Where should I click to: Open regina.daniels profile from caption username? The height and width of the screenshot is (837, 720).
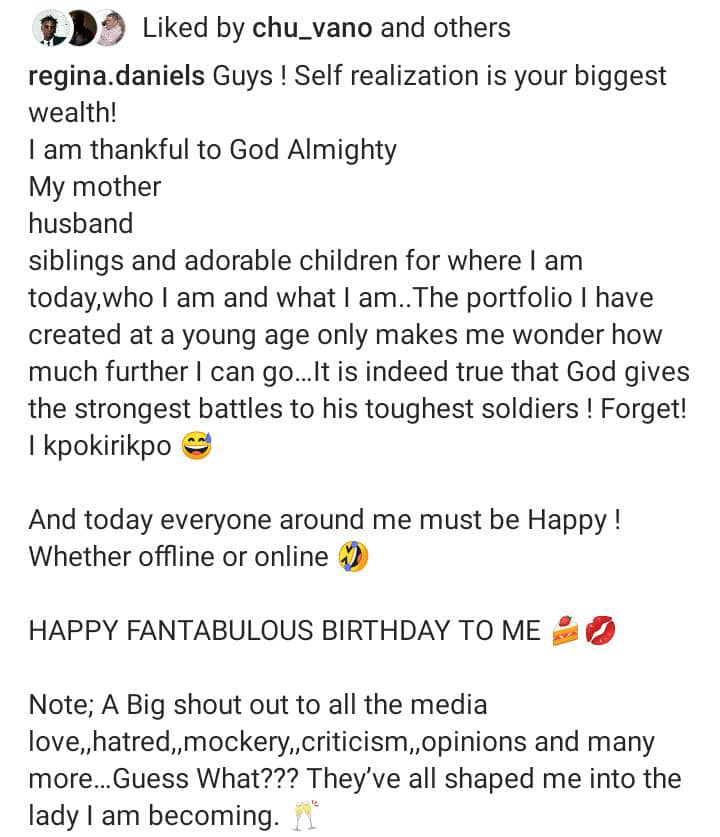click(x=116, y=77)
